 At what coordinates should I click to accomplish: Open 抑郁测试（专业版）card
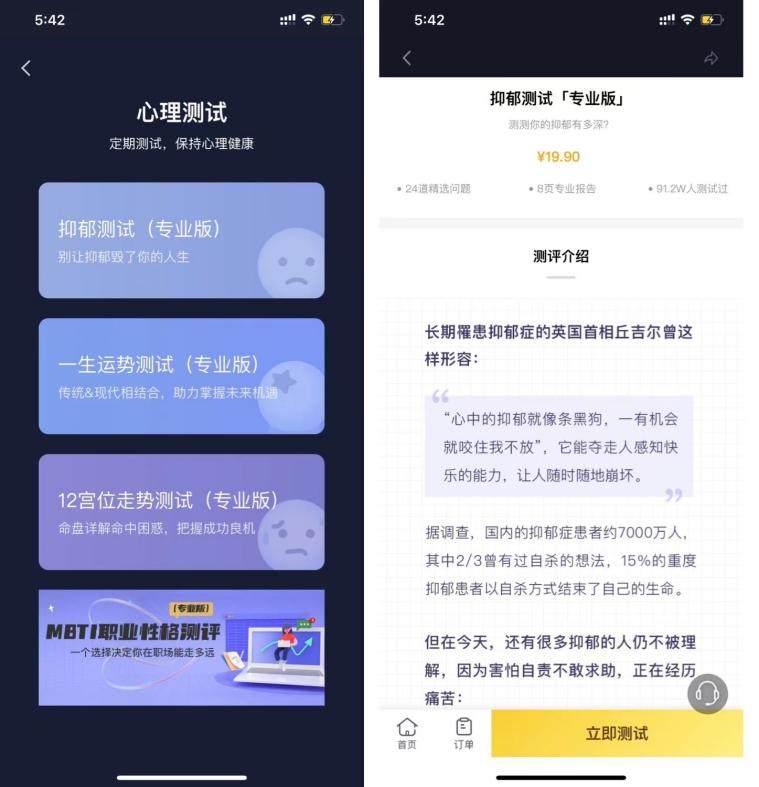pyautogui.click(x=181, y=240)
